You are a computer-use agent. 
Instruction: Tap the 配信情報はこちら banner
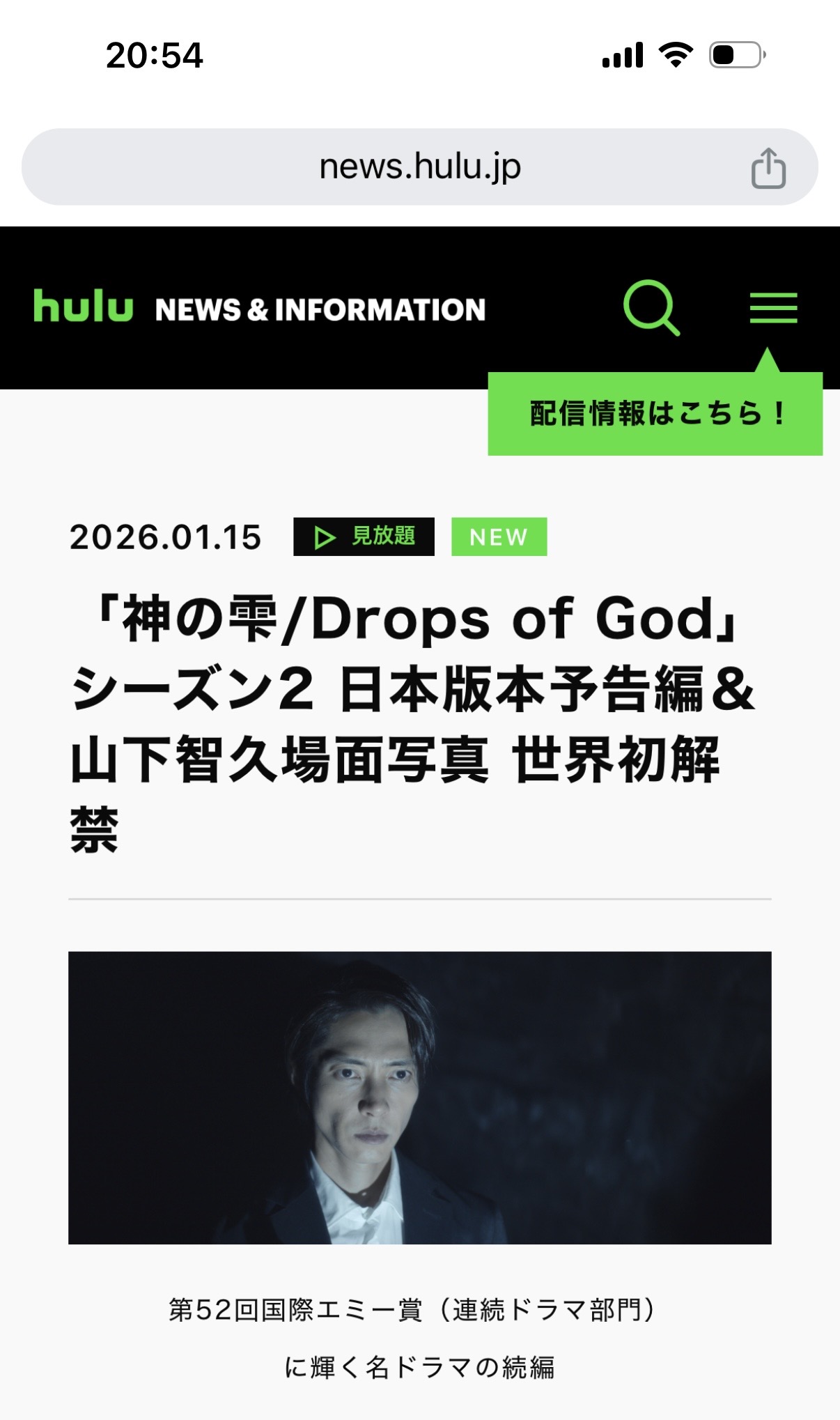[655, 413]
